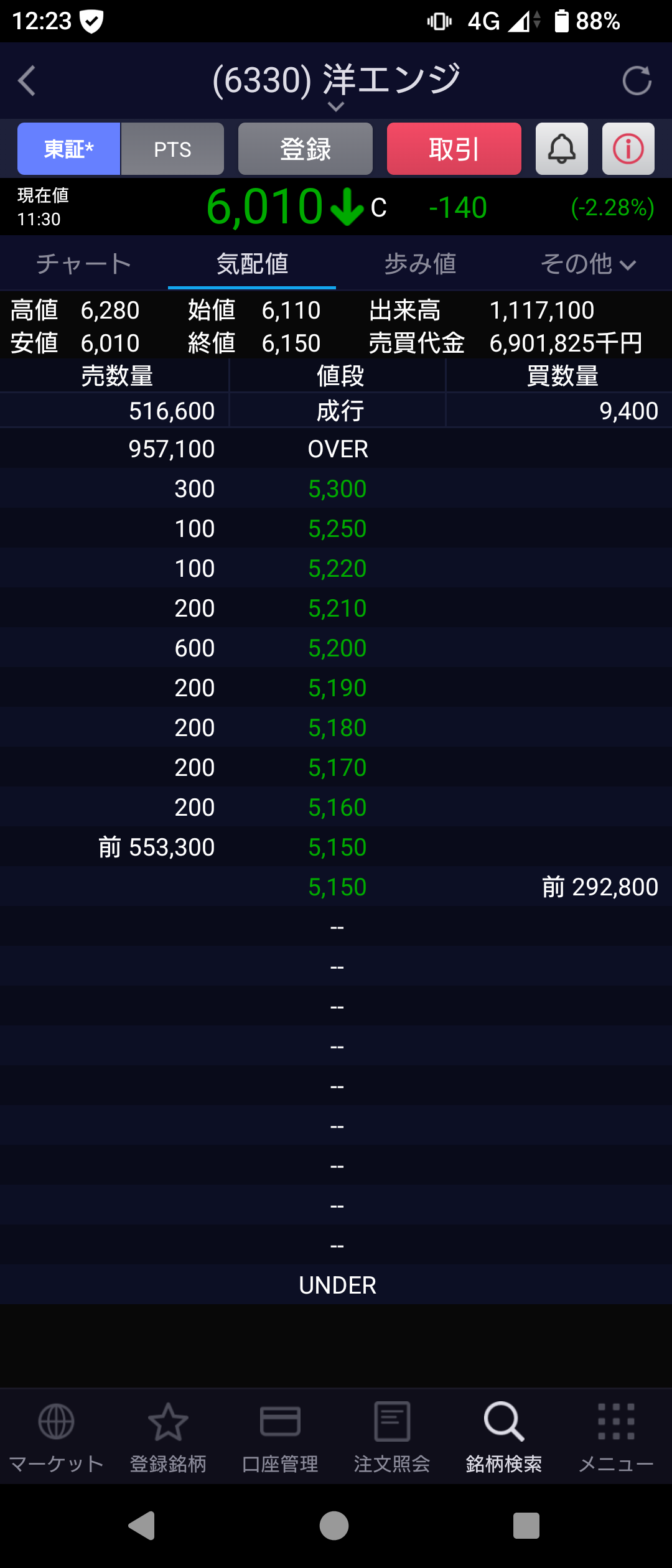Select the 気配値 tab
672x1568 pixels.
(x=252, y=264)
